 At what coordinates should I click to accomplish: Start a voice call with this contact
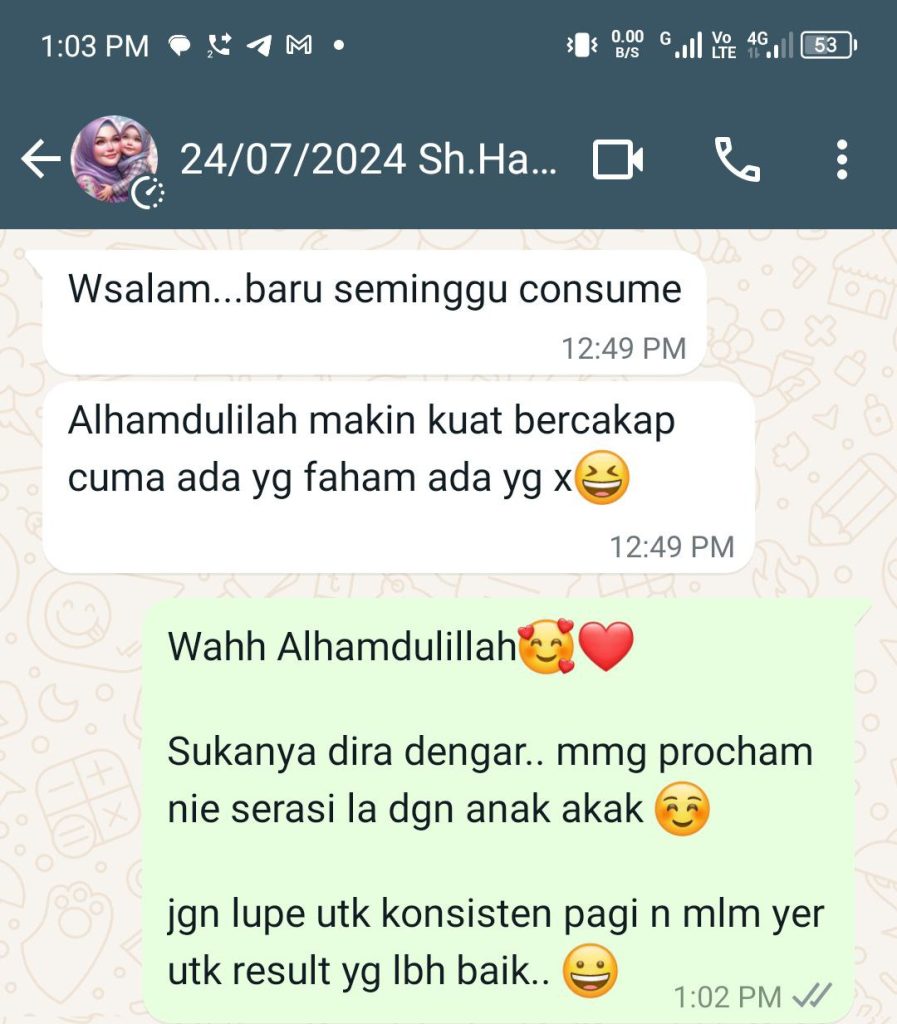[737, 160]
